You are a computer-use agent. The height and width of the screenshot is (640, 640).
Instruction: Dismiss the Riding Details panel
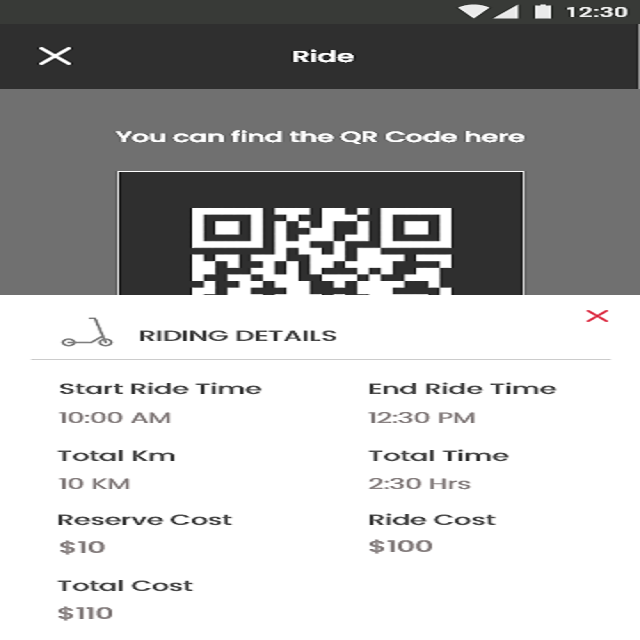[x=597, y=316]
